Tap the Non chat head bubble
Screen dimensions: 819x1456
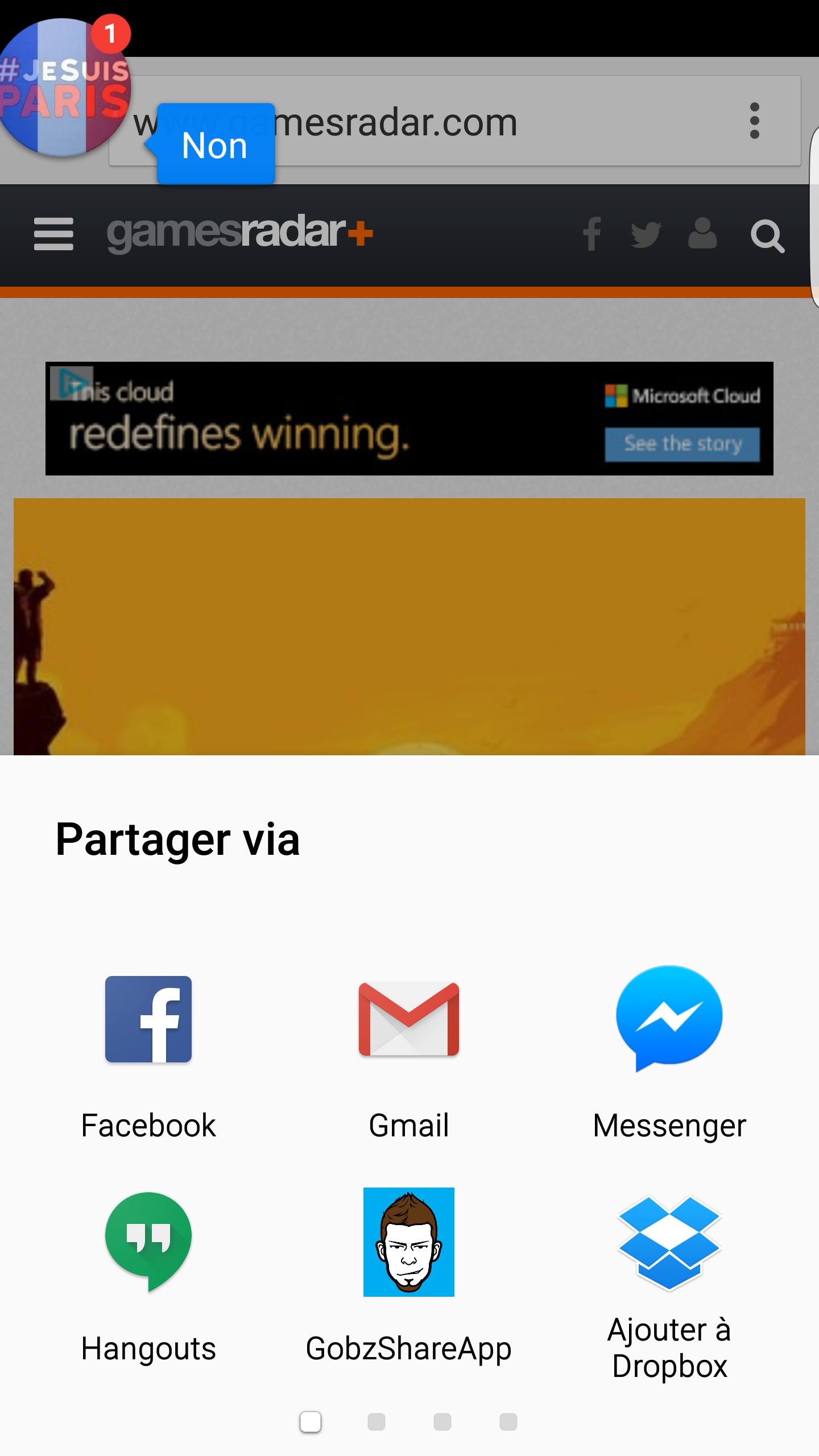(215, 144)
